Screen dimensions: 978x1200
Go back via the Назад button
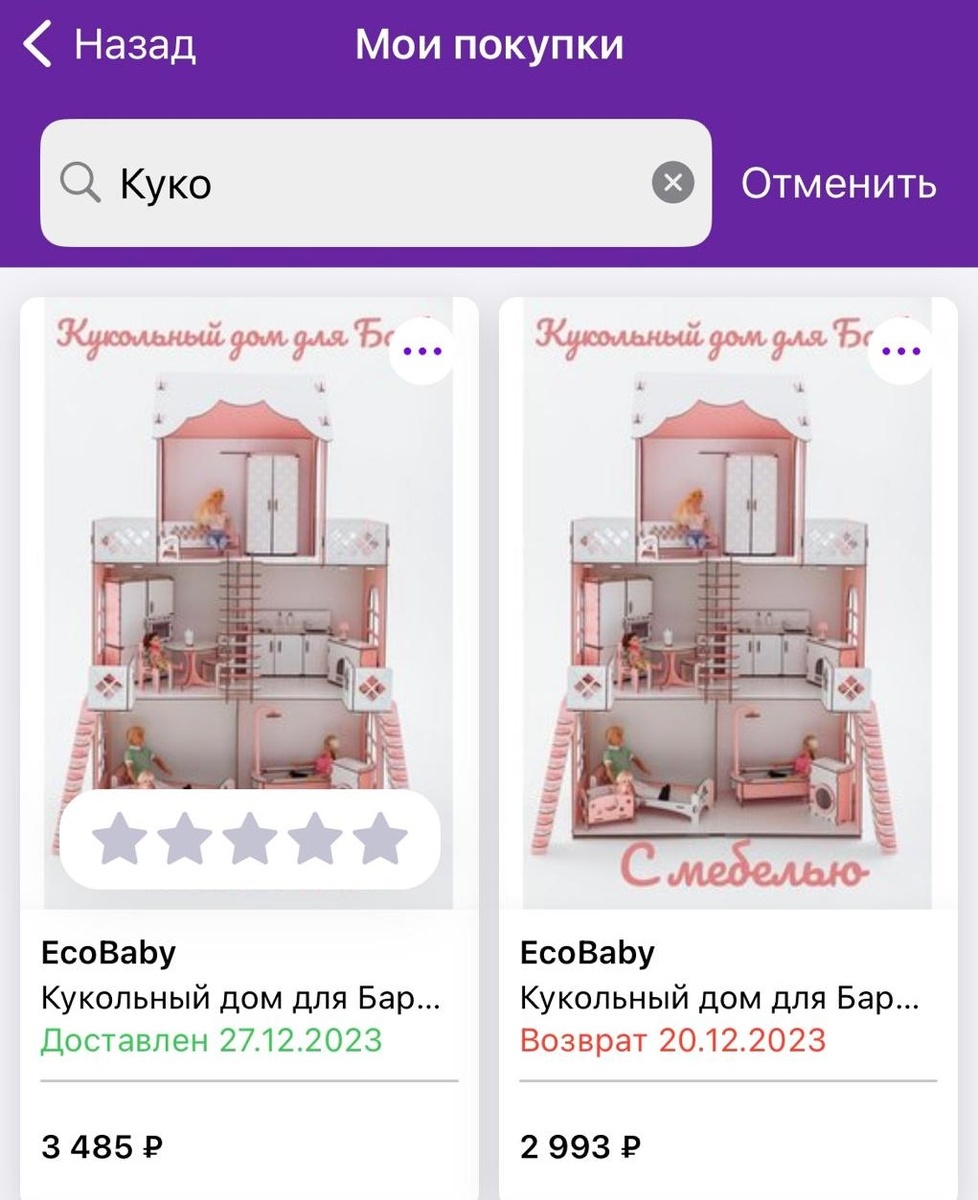click(108, 46)
